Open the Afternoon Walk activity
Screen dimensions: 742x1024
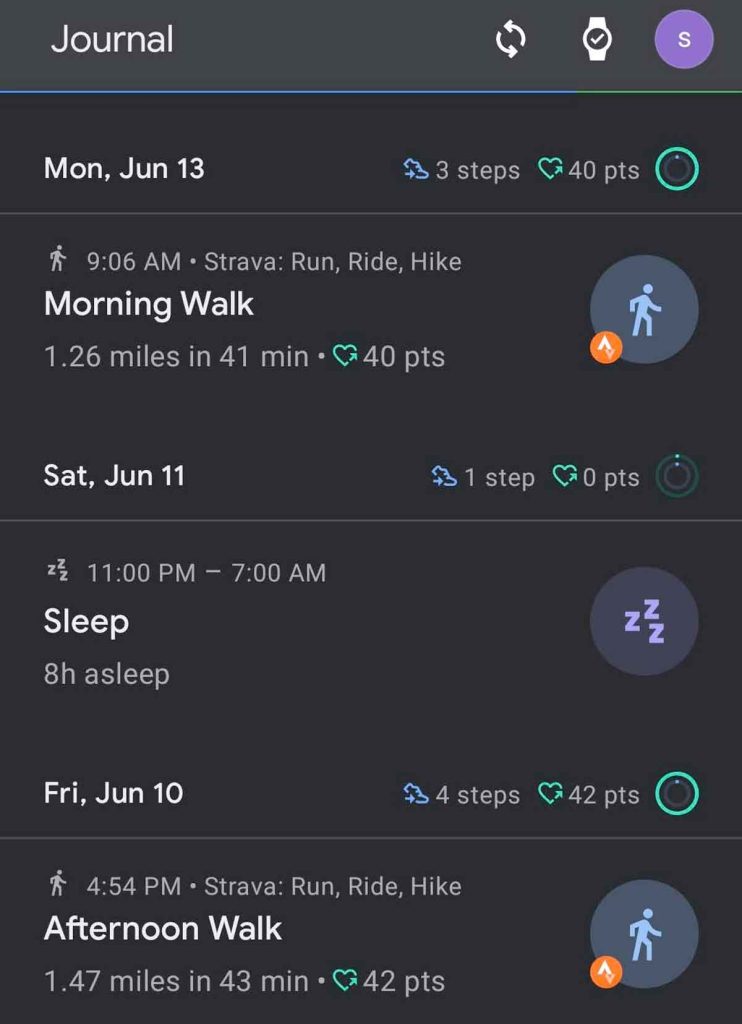(163, 929)
